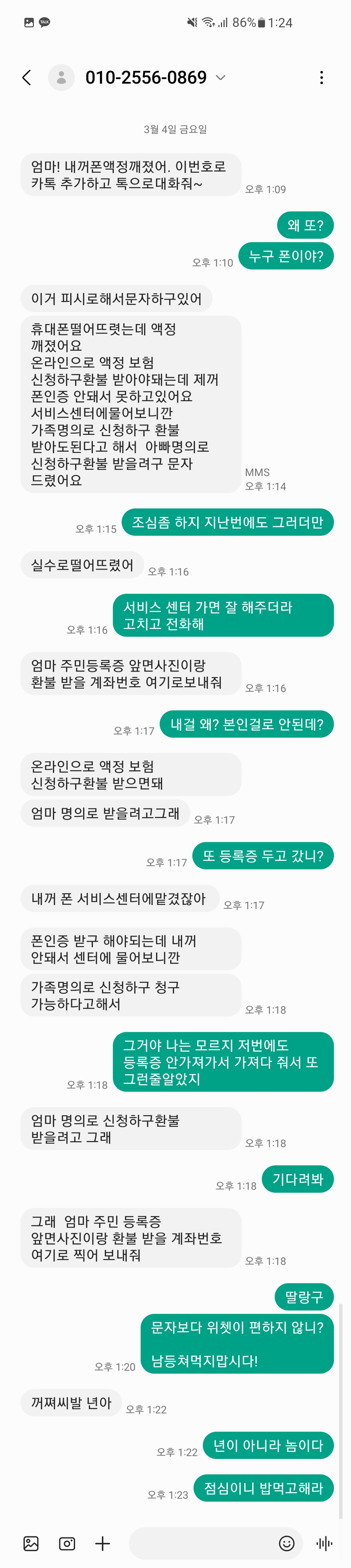Screen dimensions: 351x1568
Task: Go back to the conversation list
Action: click(x=27, y=77)
